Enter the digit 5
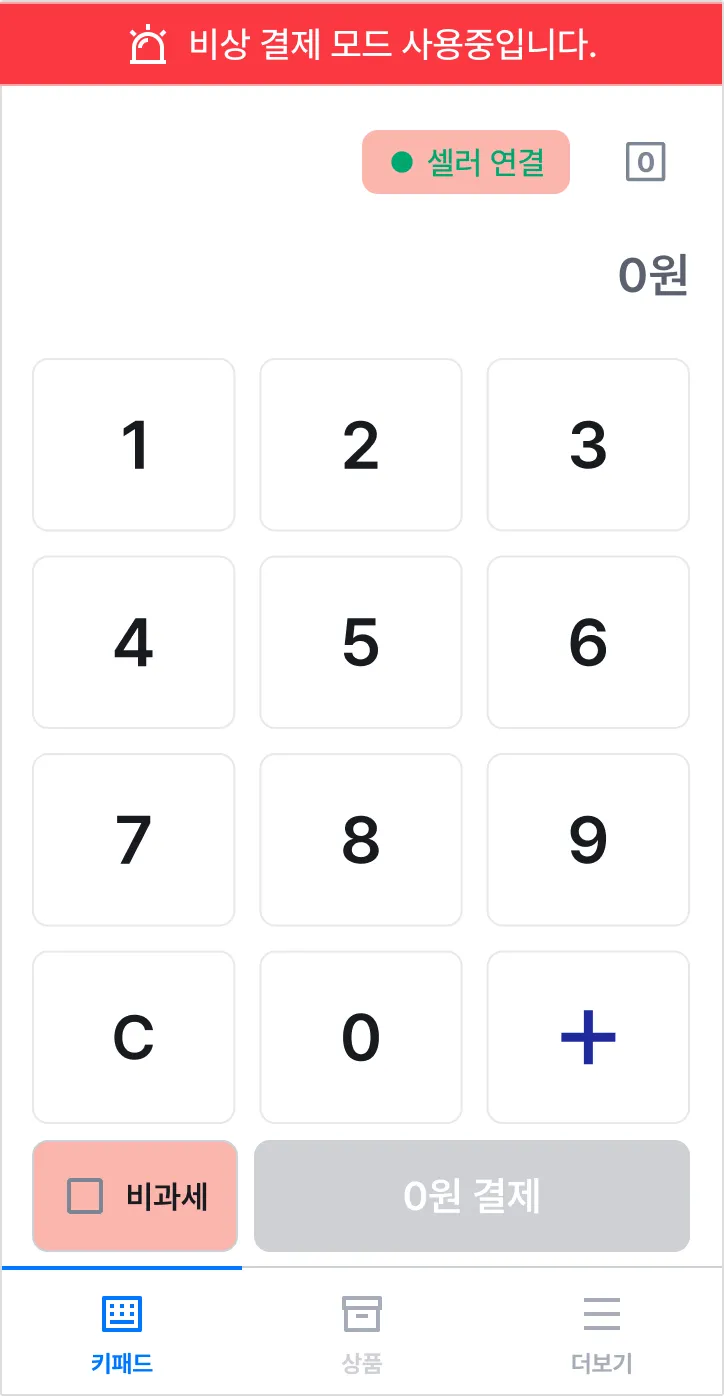The width and height of the screenshot is (724, 1396). coord(361,642)
